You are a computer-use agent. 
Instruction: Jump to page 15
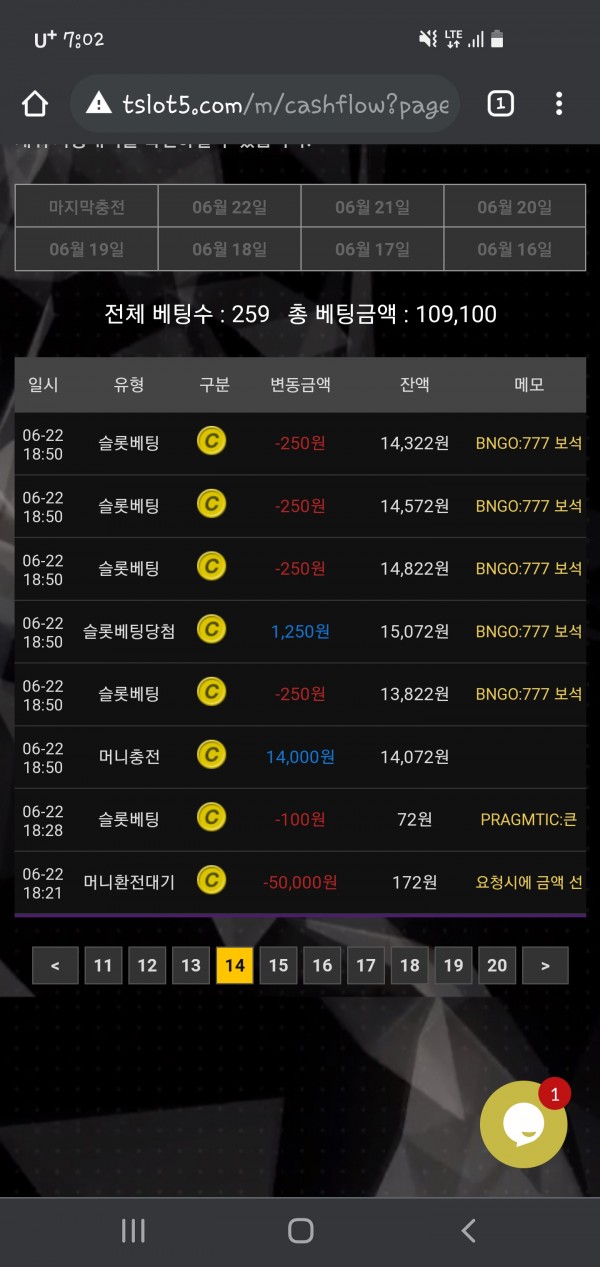click(278, 965)
